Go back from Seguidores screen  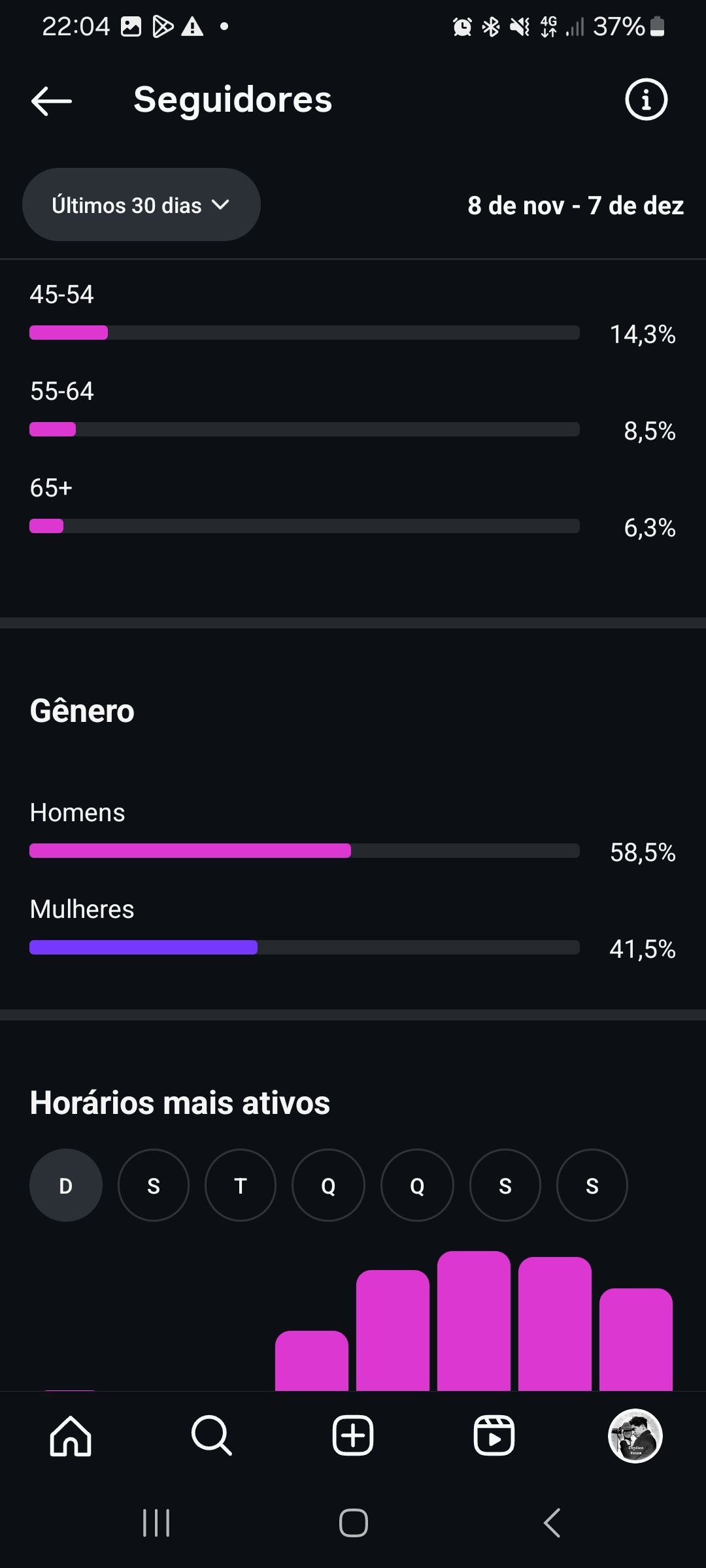pyautogui.click(x=51, y=101)
